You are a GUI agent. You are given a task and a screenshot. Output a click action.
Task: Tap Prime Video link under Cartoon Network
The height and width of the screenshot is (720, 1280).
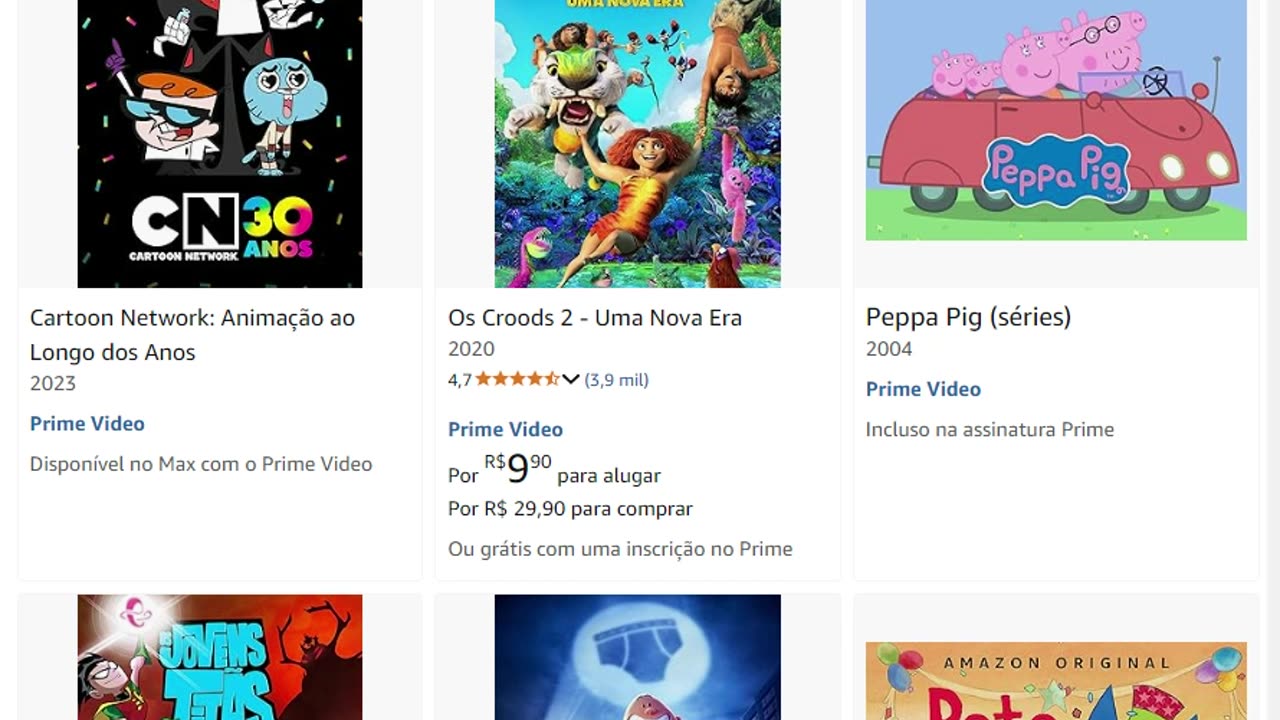[87, 423]
